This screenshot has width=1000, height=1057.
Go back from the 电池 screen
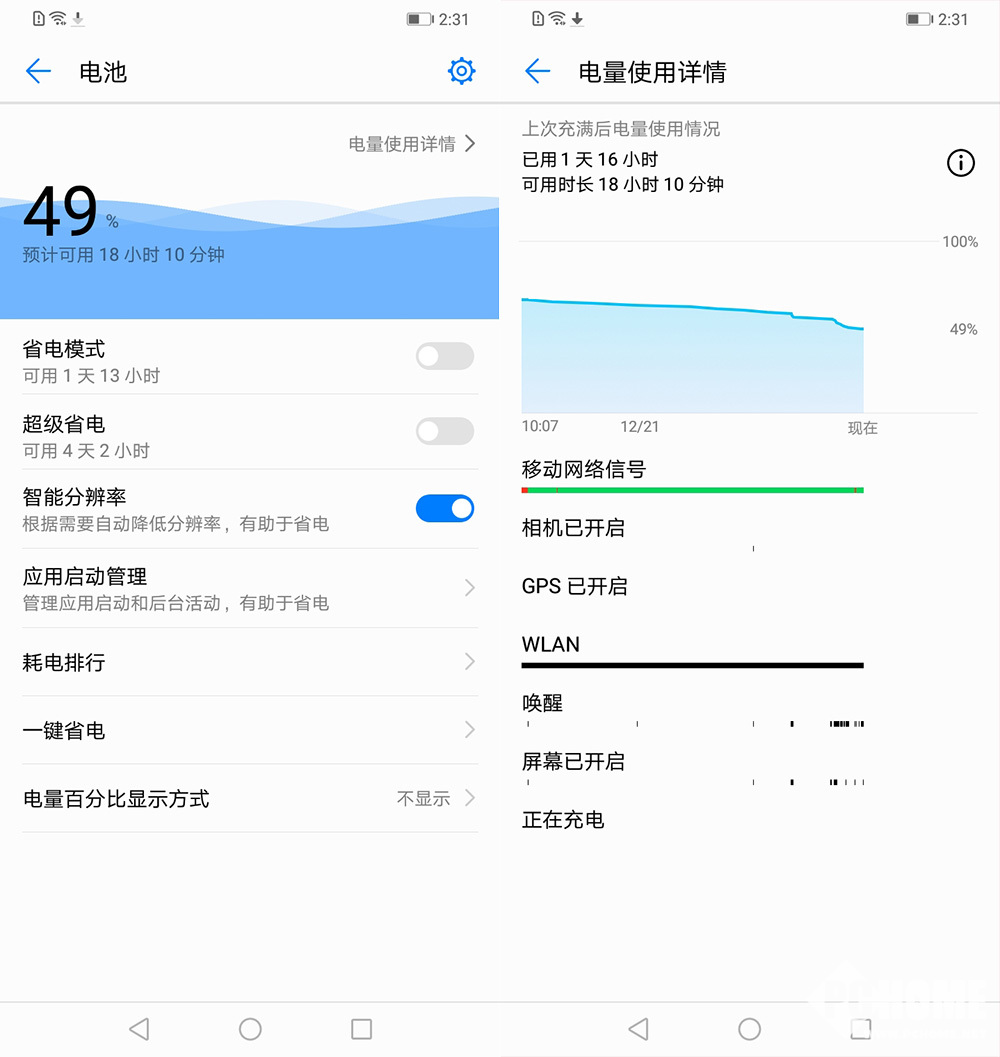point(38,71)
